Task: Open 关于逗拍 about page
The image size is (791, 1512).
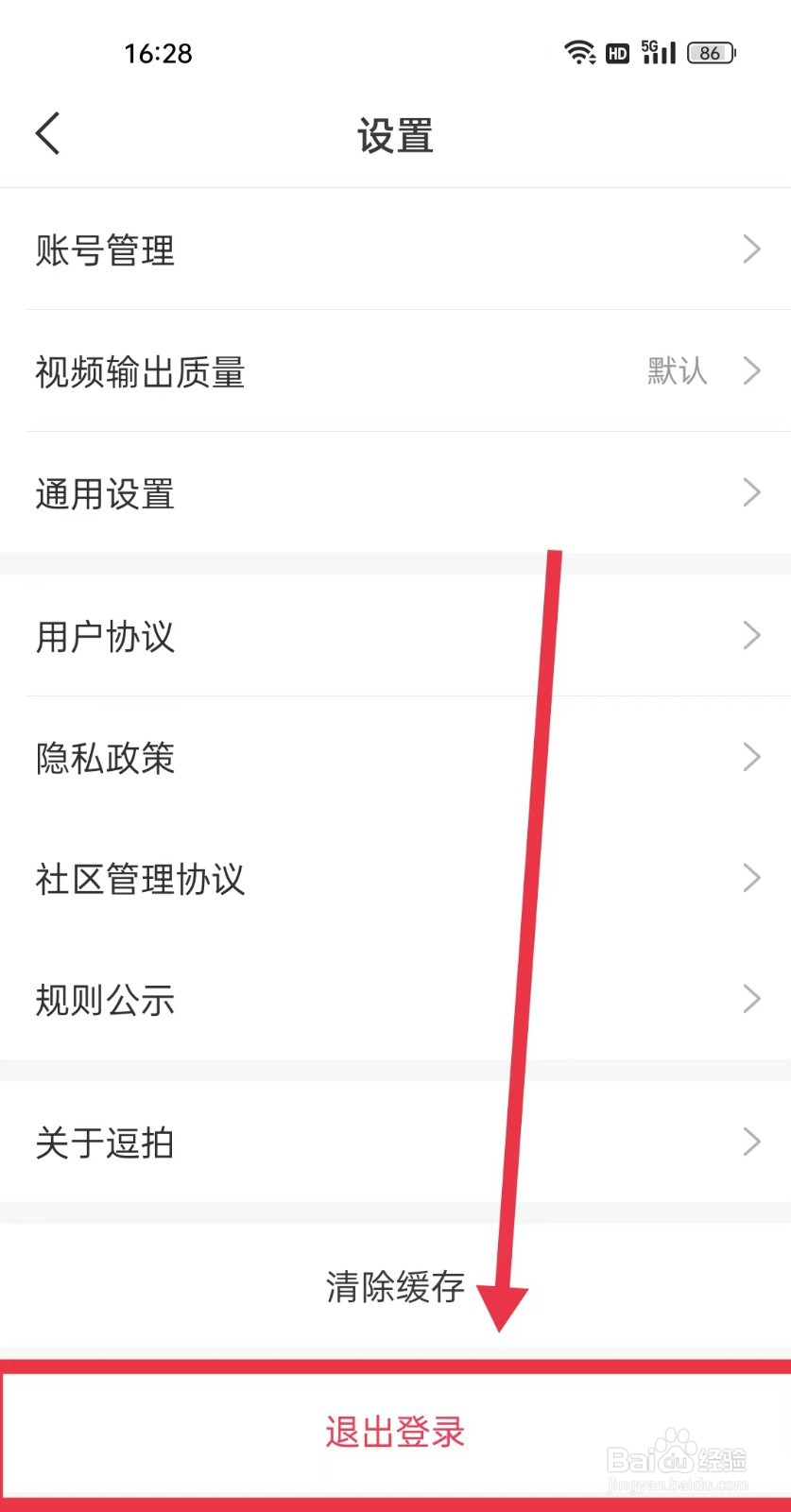Action: click(x=104, y=1143)
